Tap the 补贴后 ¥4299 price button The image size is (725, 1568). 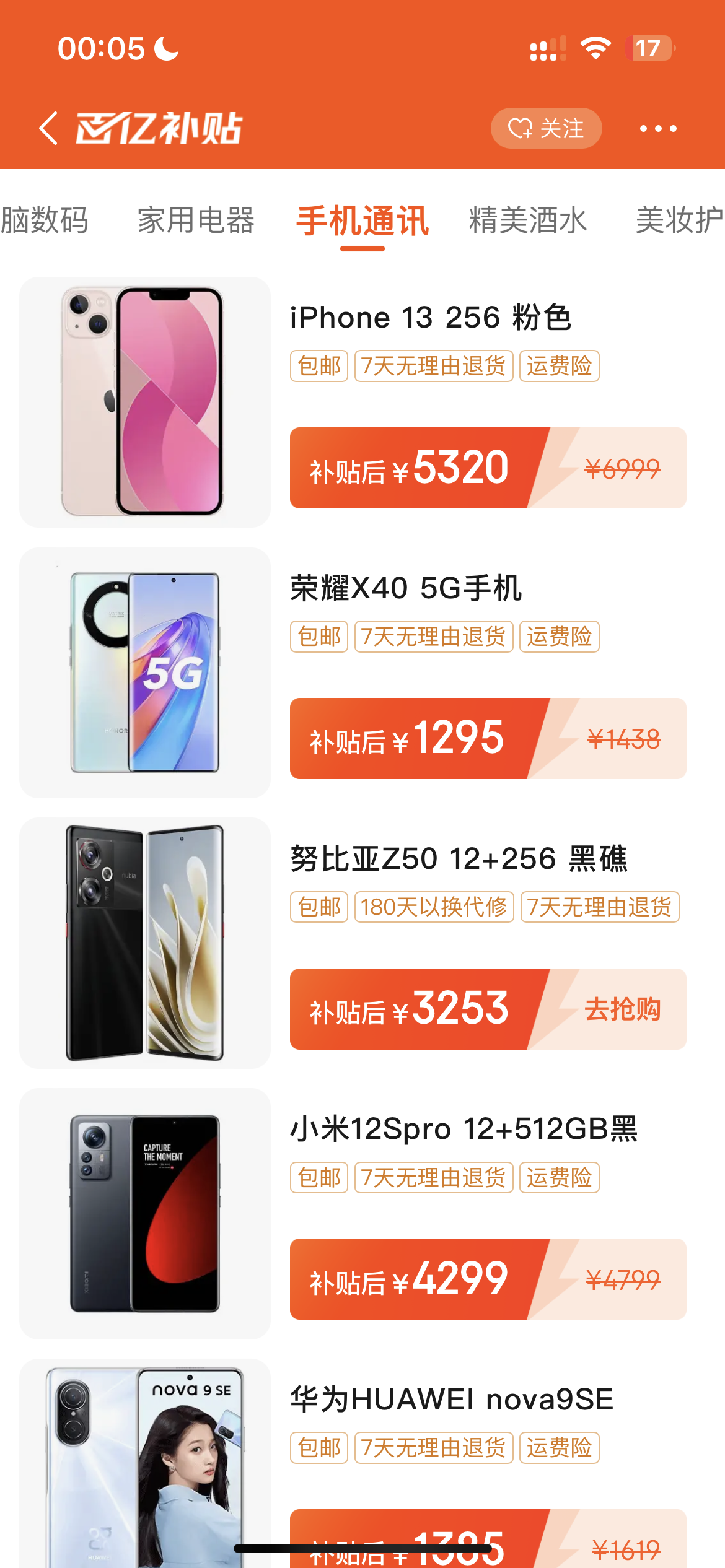pyautogui.click(x=409, y=1279)
